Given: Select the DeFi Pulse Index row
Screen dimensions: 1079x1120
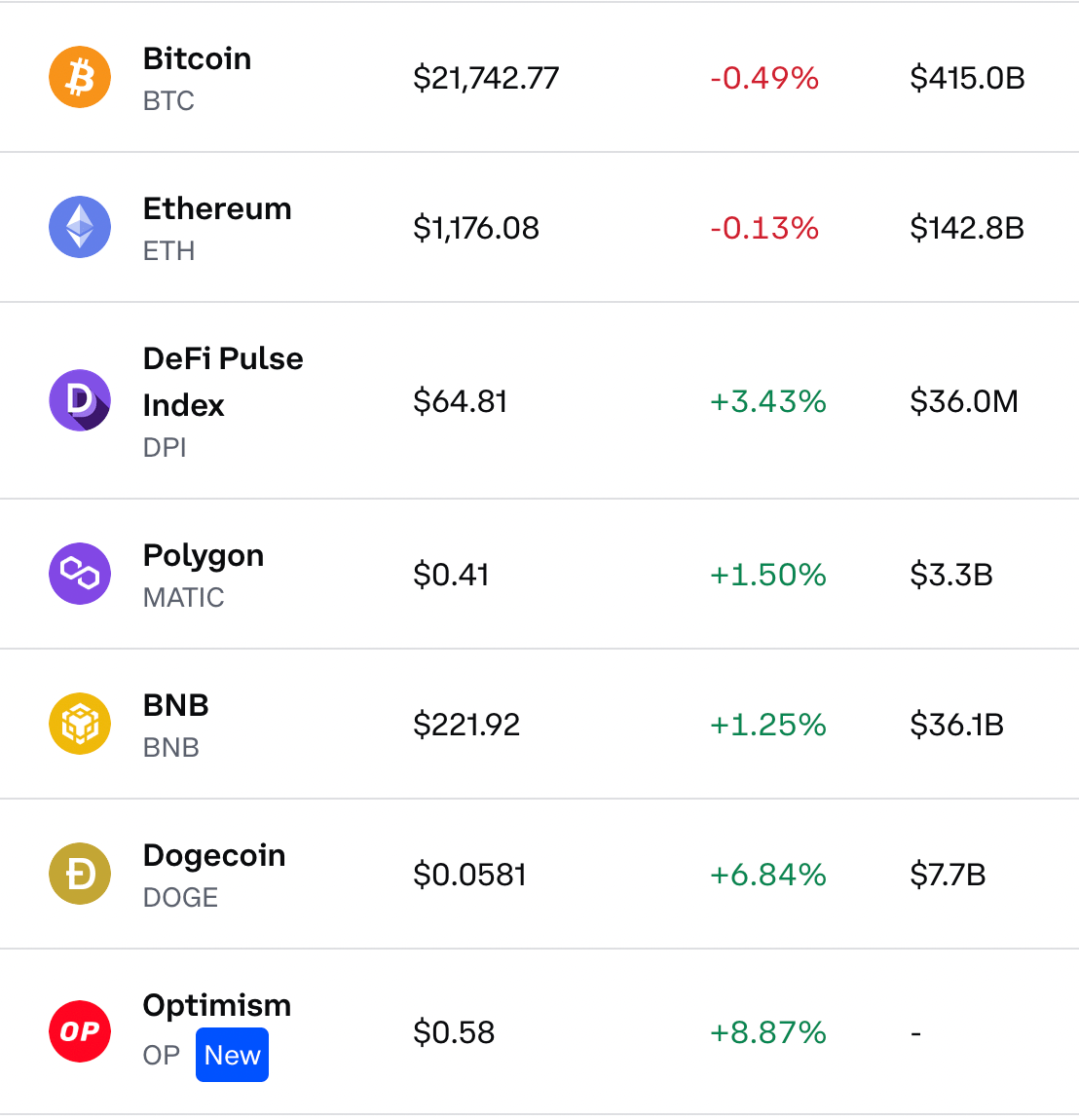Looking at the screenshot, I should pos(222,401).
